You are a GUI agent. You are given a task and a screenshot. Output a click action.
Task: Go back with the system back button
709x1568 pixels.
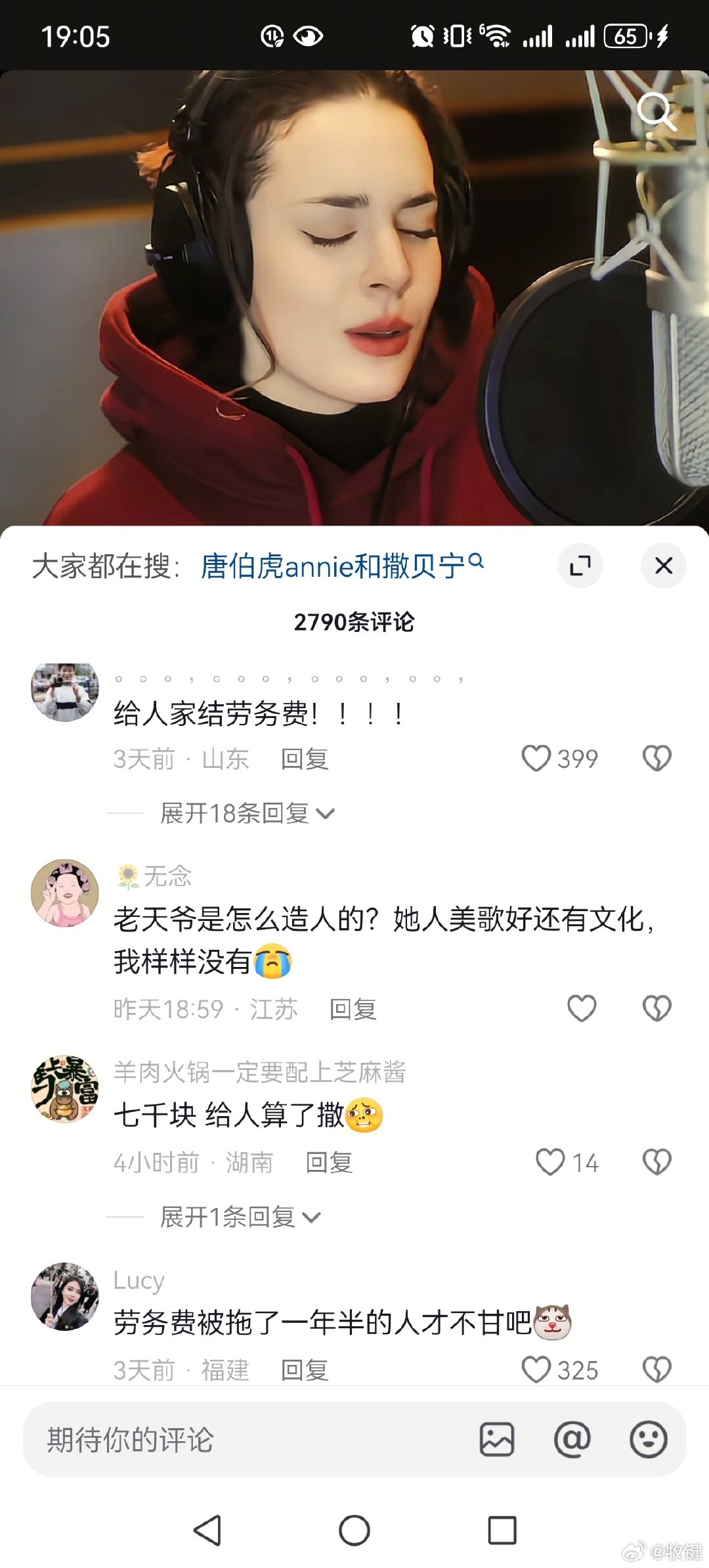[207, 1531]
